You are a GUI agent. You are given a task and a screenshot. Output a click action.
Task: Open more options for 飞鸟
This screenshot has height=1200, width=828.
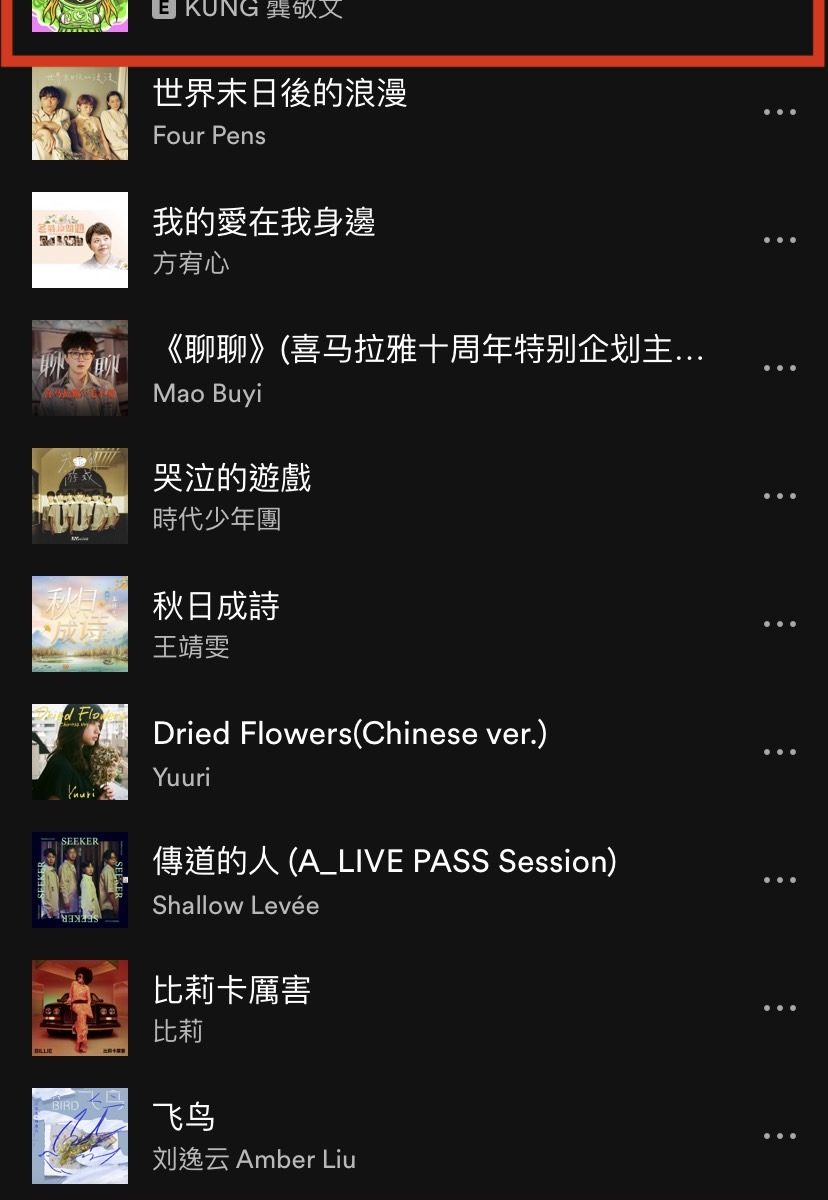click(779, 1136)
